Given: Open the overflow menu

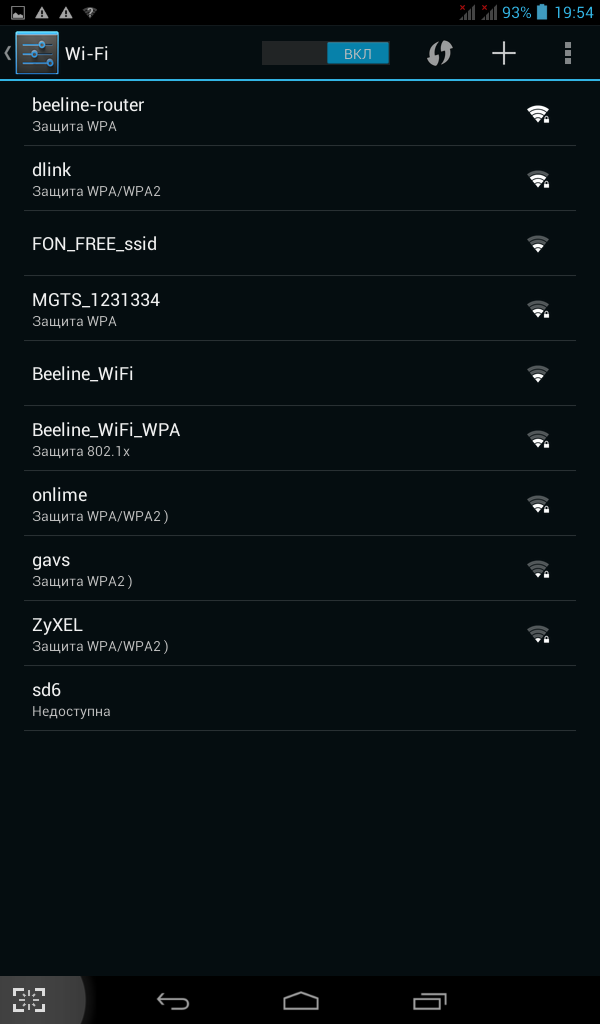Looking at the screenshot, I should (x=567, y=54).
